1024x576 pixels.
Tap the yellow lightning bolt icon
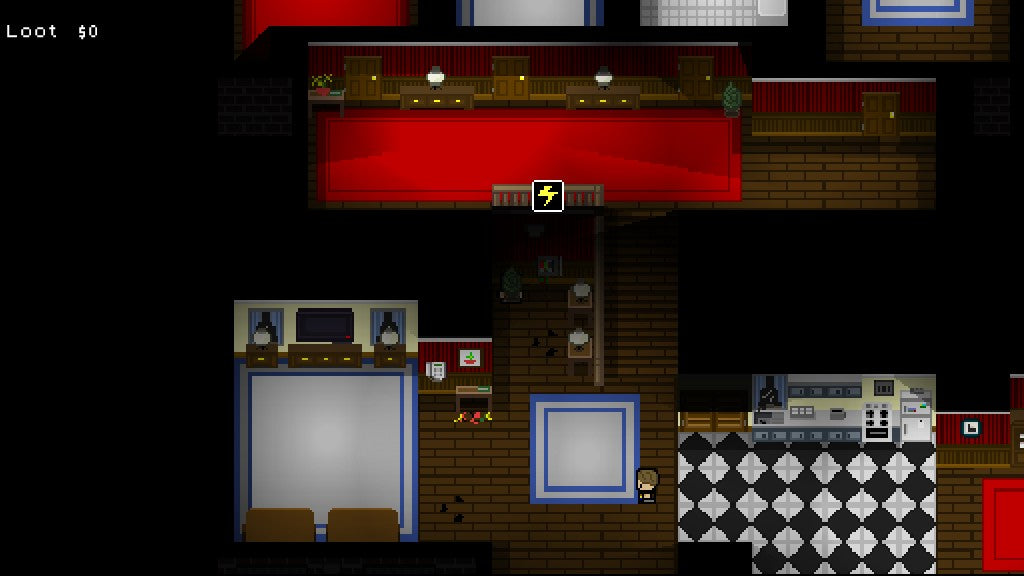click(x=548, y=196)
